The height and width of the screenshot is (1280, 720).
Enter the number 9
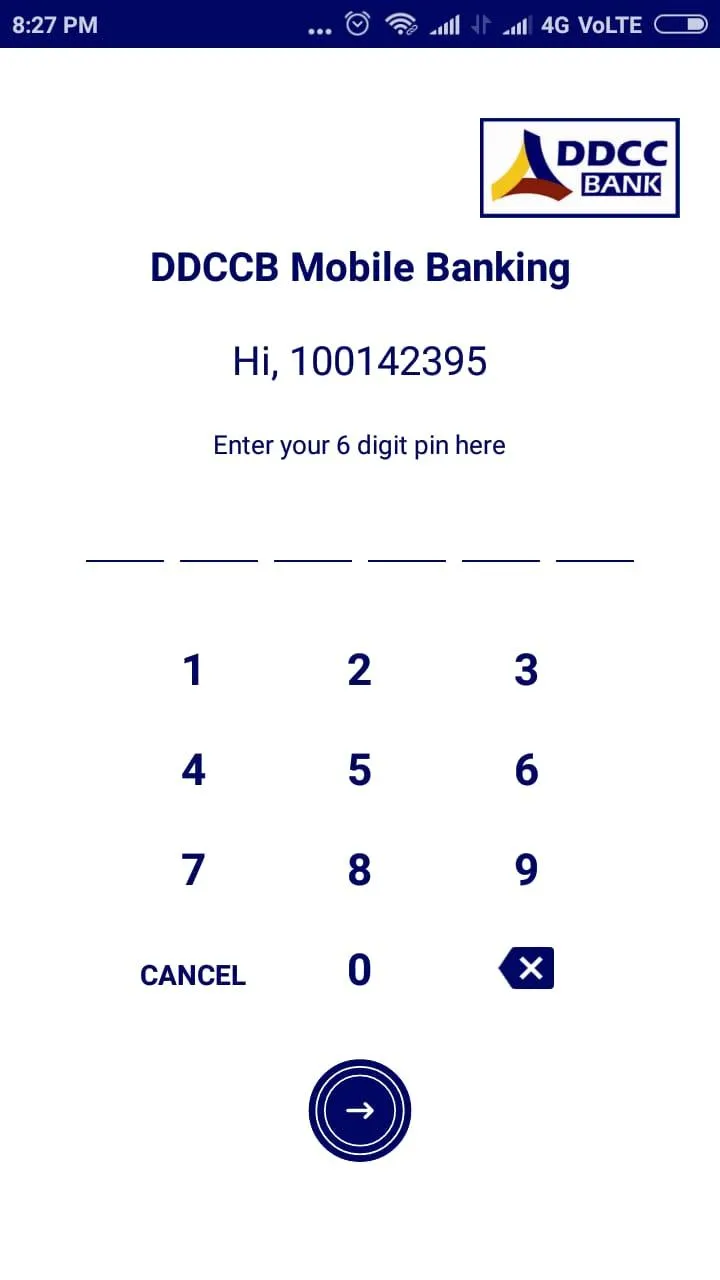click(526, 870)
